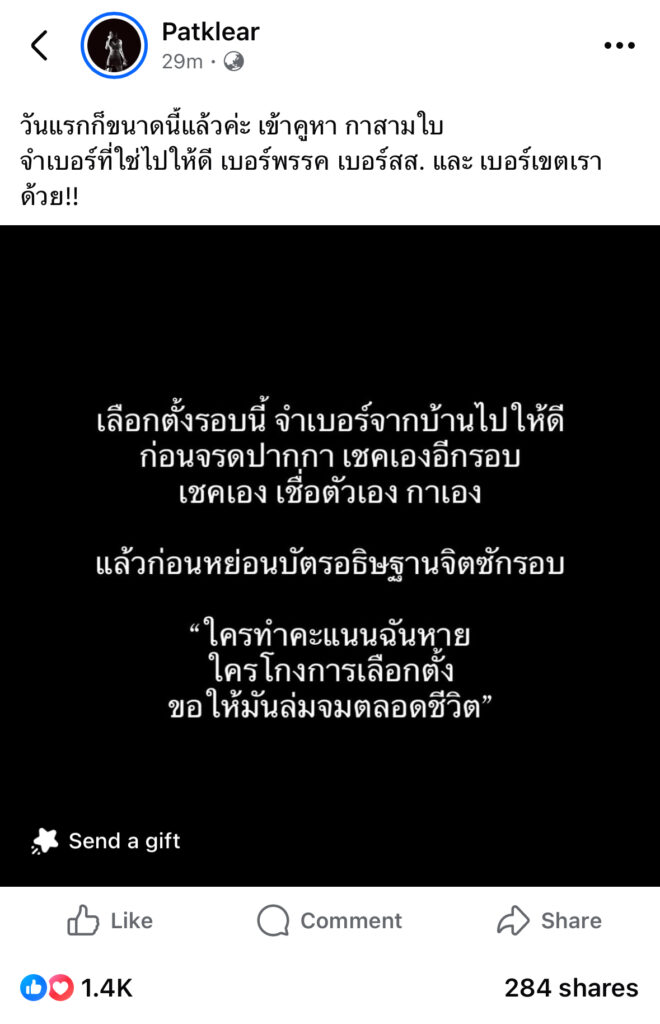Open Patklear's profile picture
Viewport: 660px width, 1024px height.
[x=114, y=46]
